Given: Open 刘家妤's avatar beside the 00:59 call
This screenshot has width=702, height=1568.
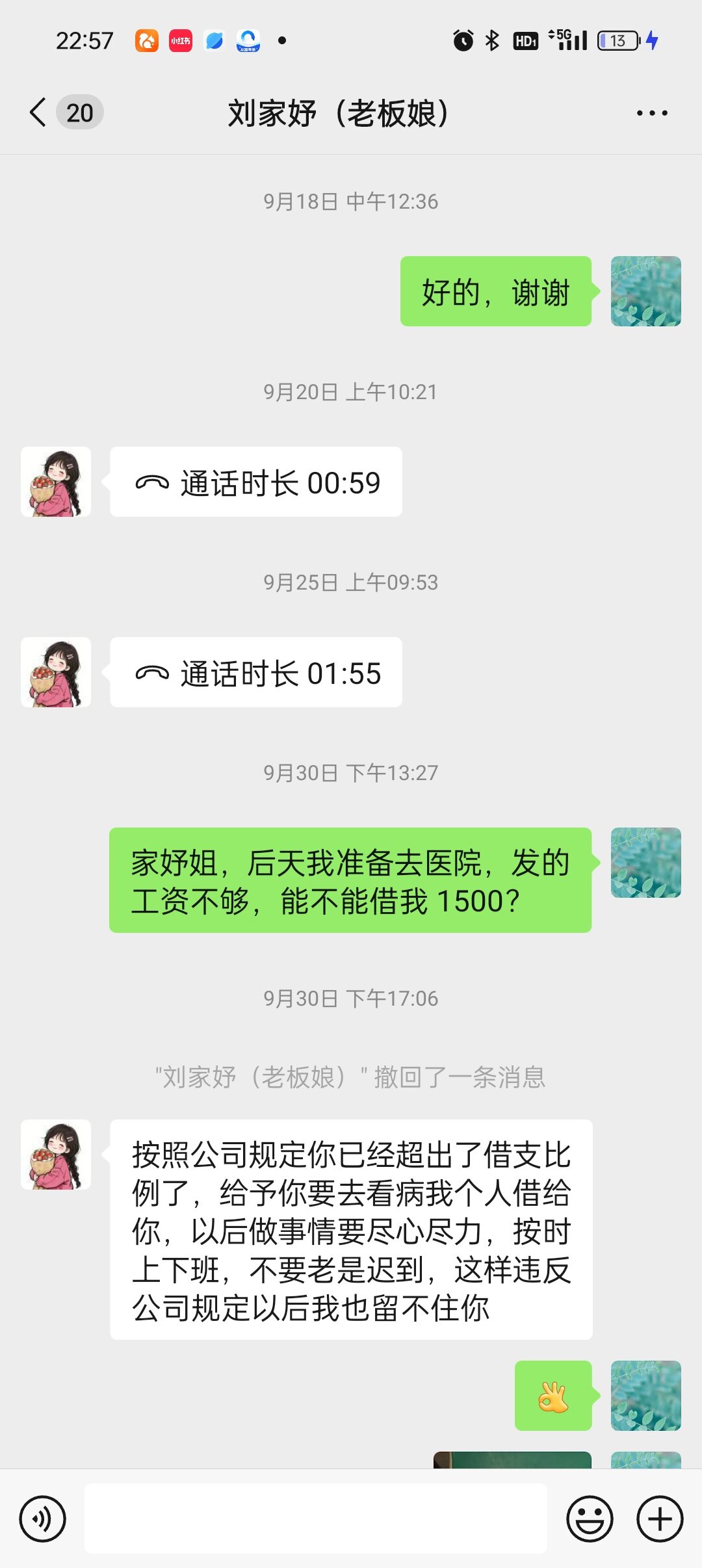Looking at the screenshot, I should (x=56, y=482).
